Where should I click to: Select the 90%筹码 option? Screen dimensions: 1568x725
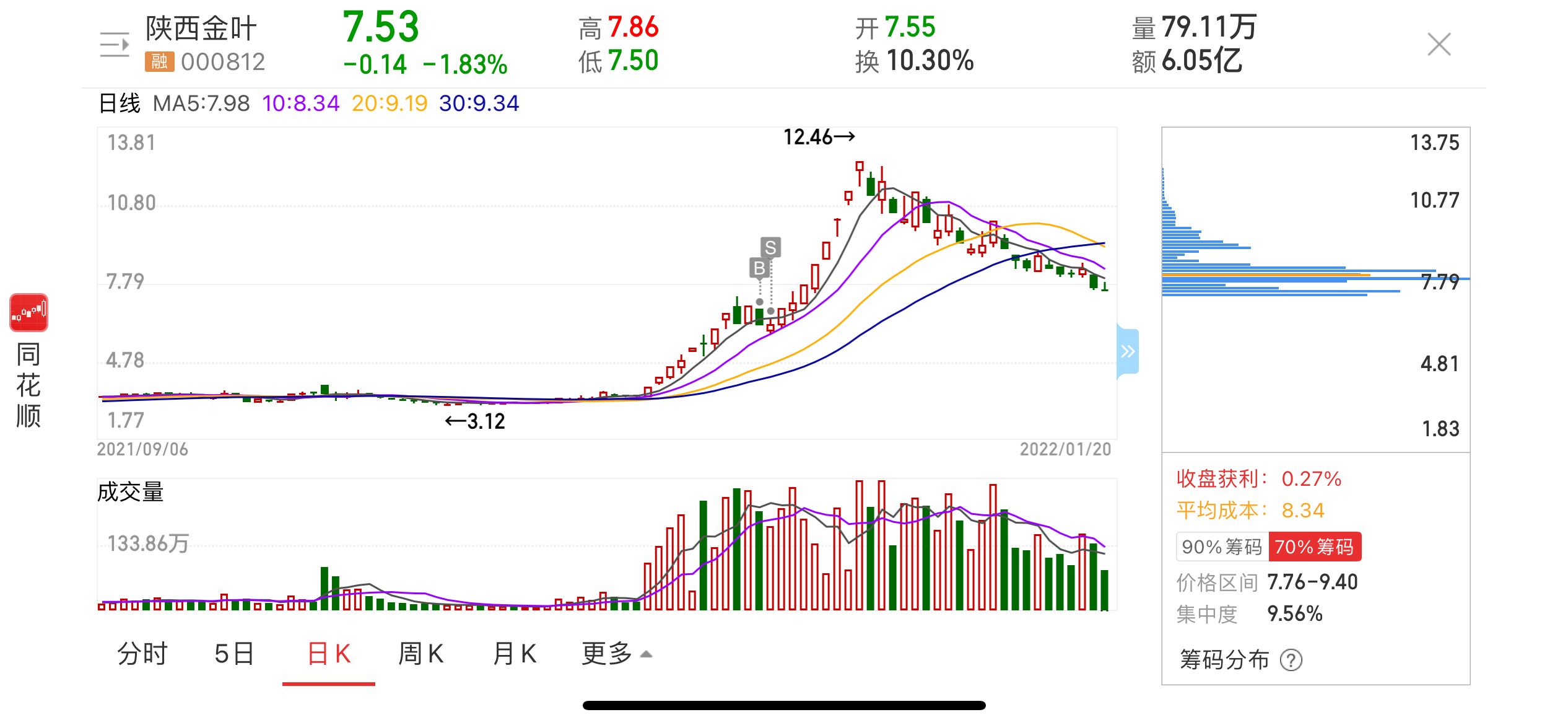(x=1222, y=547)
